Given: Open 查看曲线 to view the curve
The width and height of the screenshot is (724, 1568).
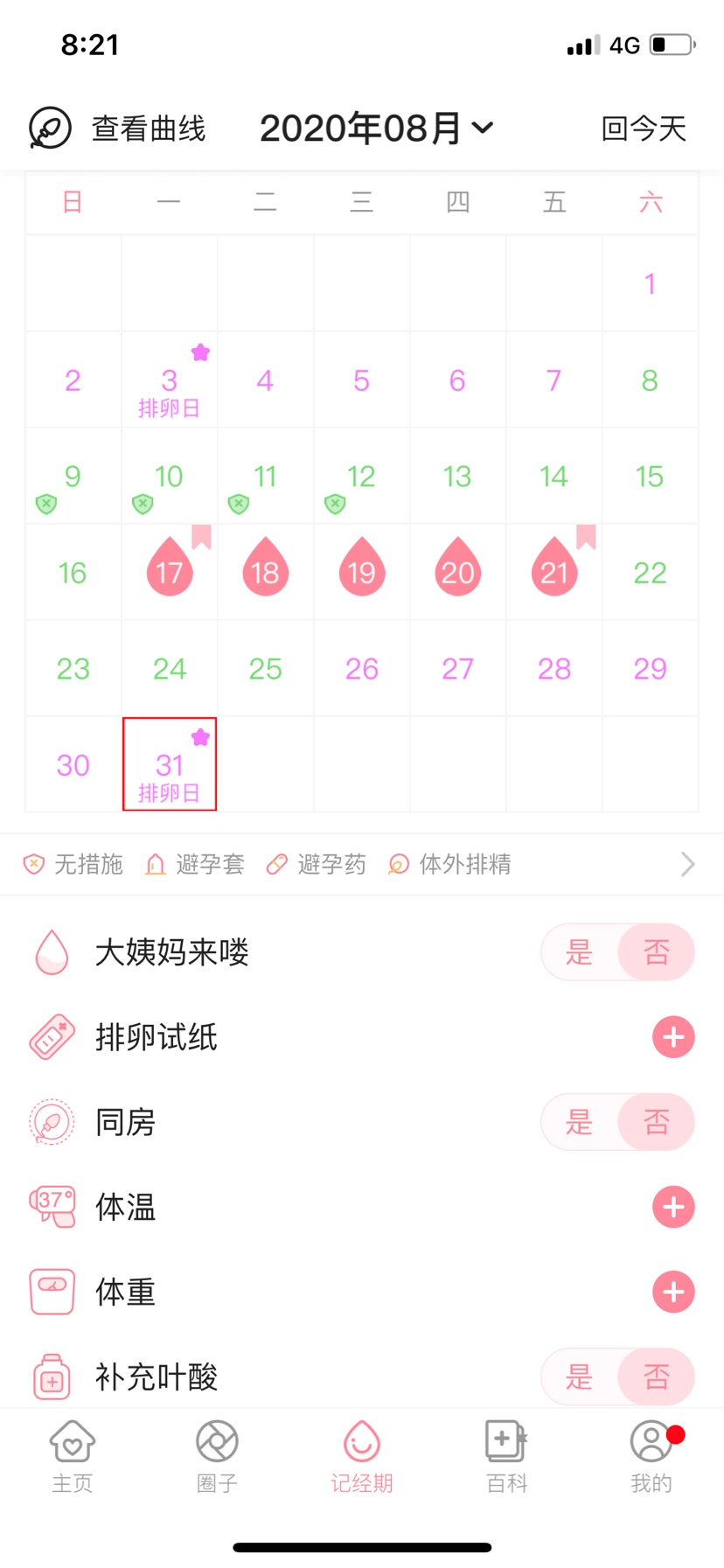Looking at the screenshot, I should [x=118, y=129].
